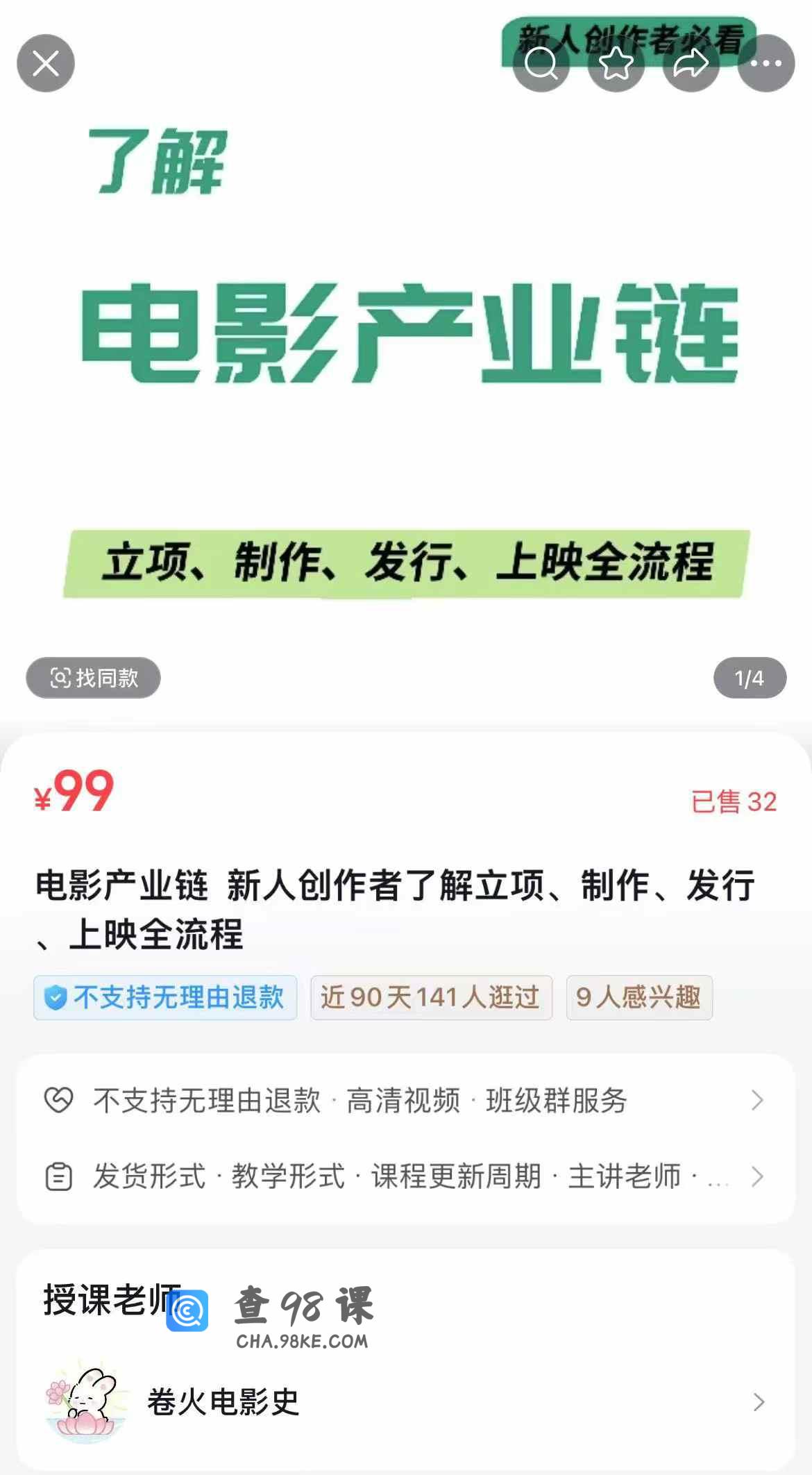Share this course
This screenshot has height=1475, width=812.
point(691,64)
